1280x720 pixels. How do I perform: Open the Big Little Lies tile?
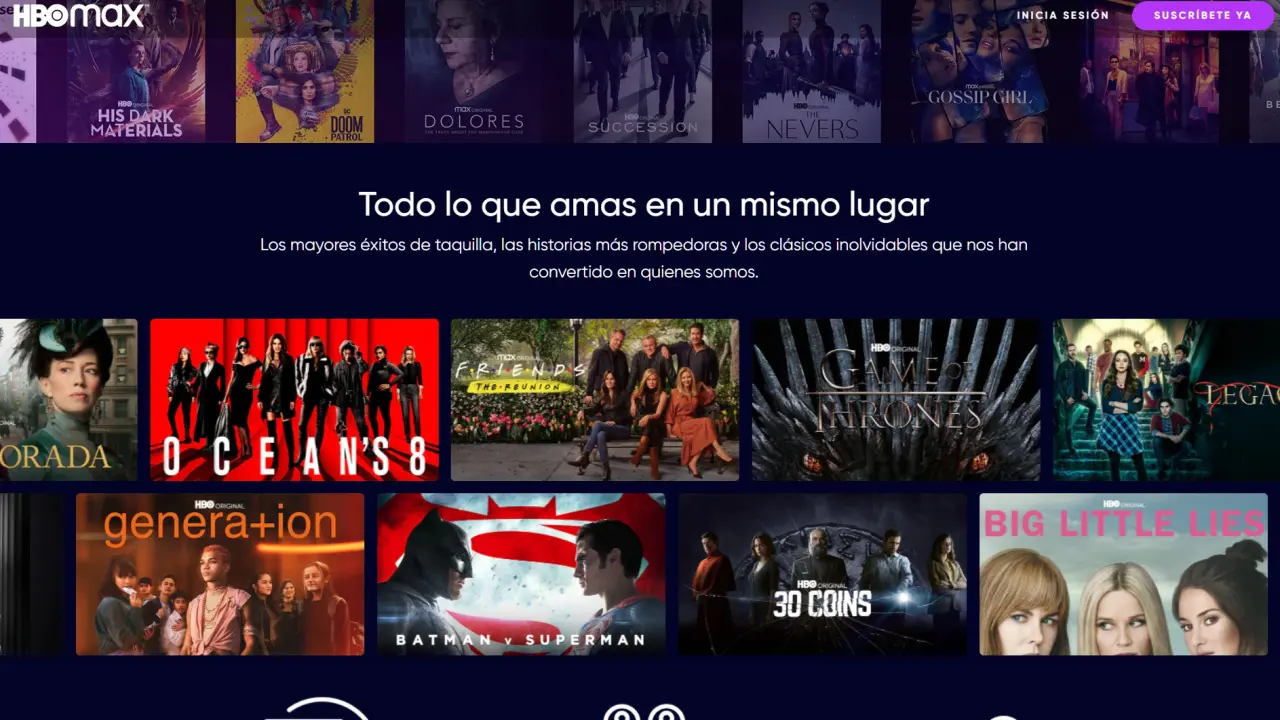point(1123,574)
